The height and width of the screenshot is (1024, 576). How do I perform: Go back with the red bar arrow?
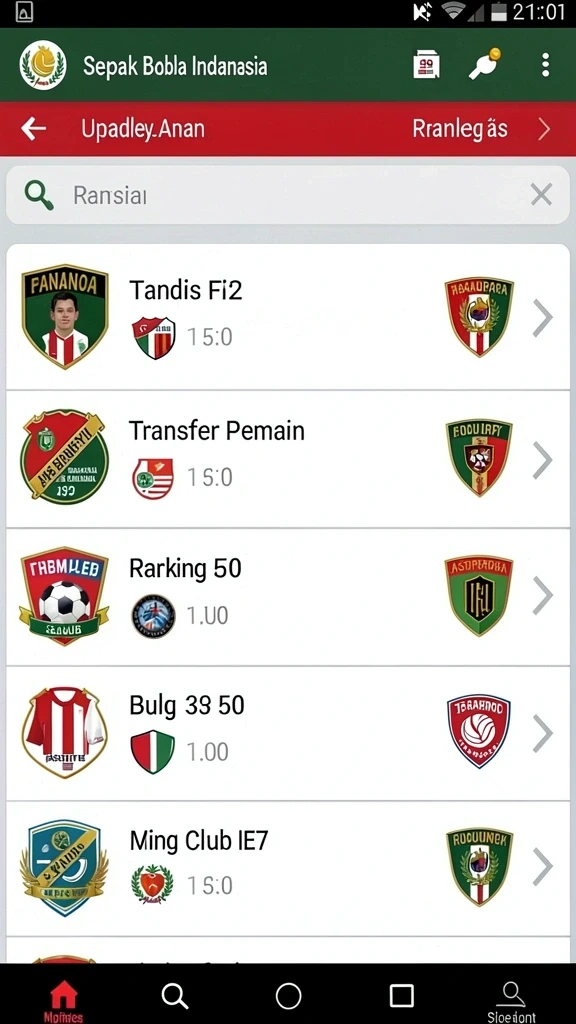tap(33, 129)
